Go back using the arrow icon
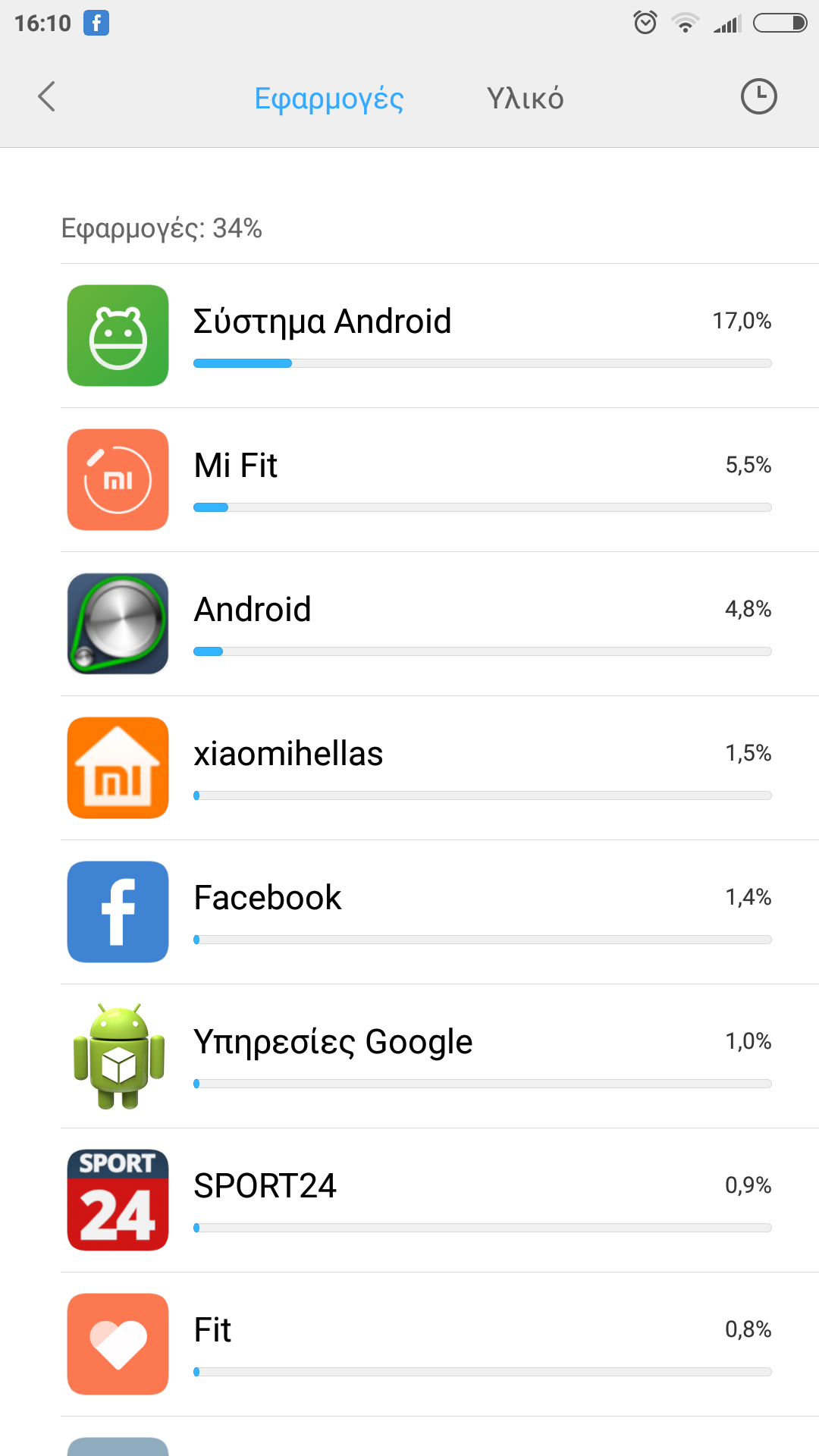The image size is (819, 1456). [47, 97]
